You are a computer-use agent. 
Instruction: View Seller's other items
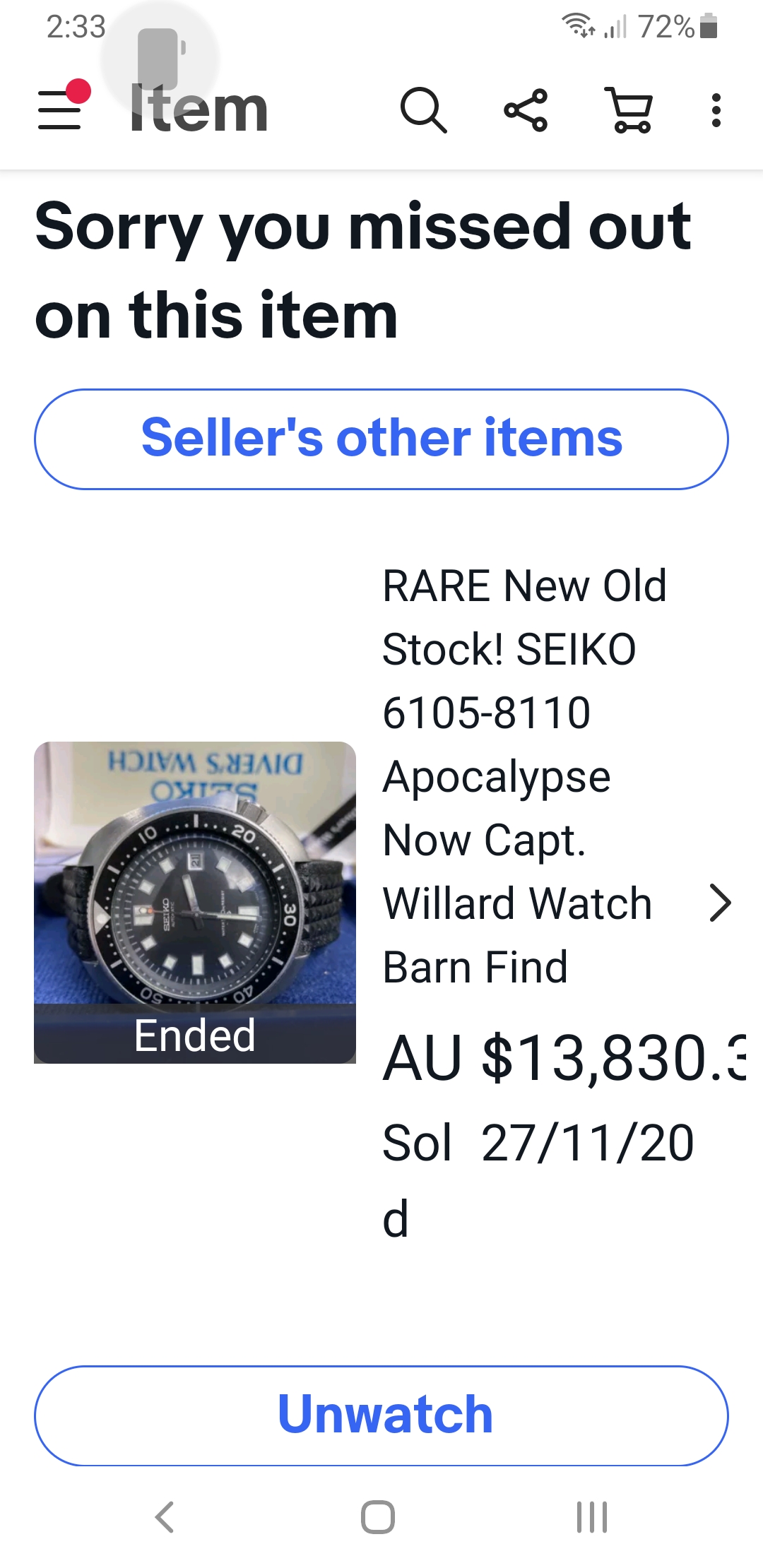pyautogui.click(x=381, y=439)
